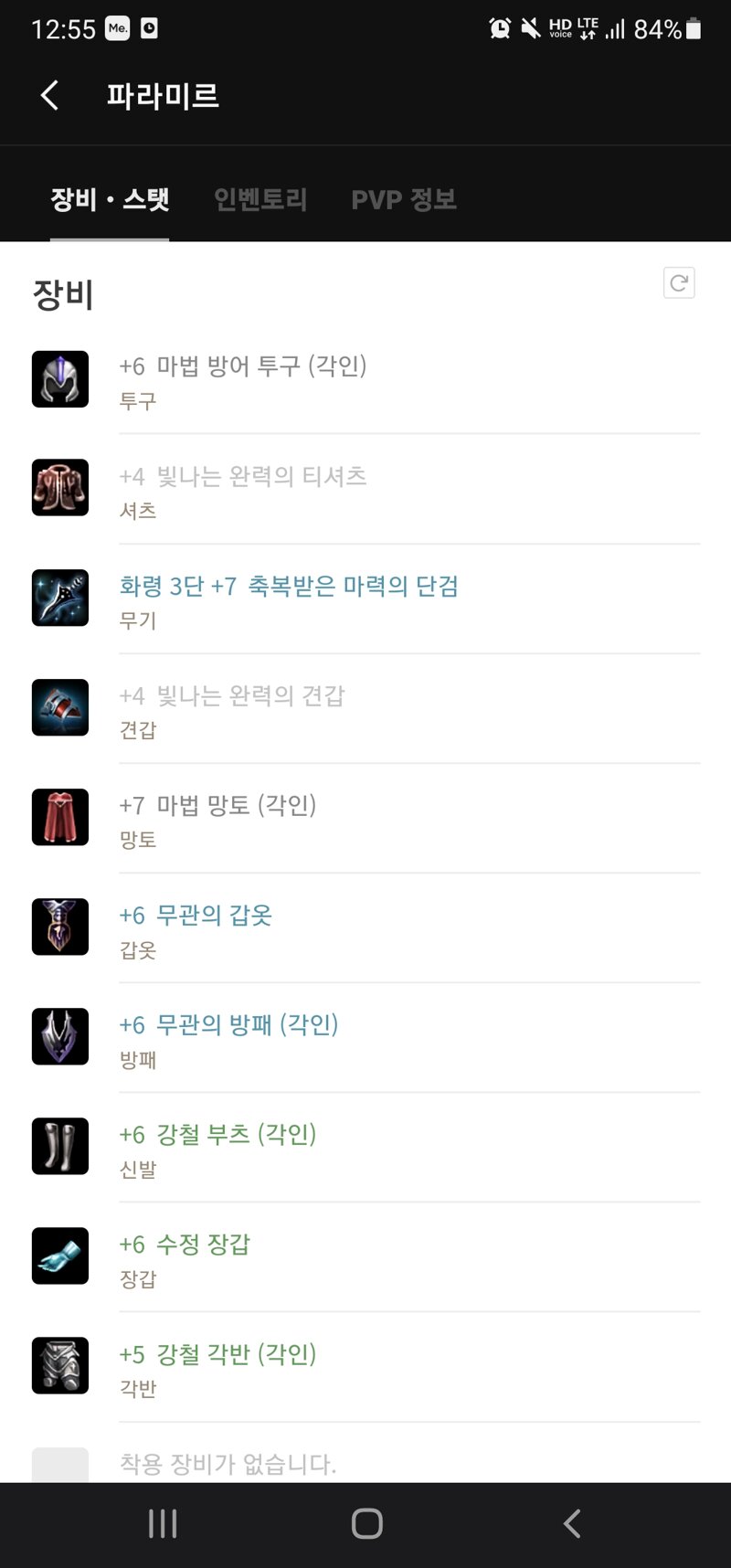This screenshot has height=1568, width=731.
Task: Switch to the PVP 정보 tab
Action: [x=404, y=199]
